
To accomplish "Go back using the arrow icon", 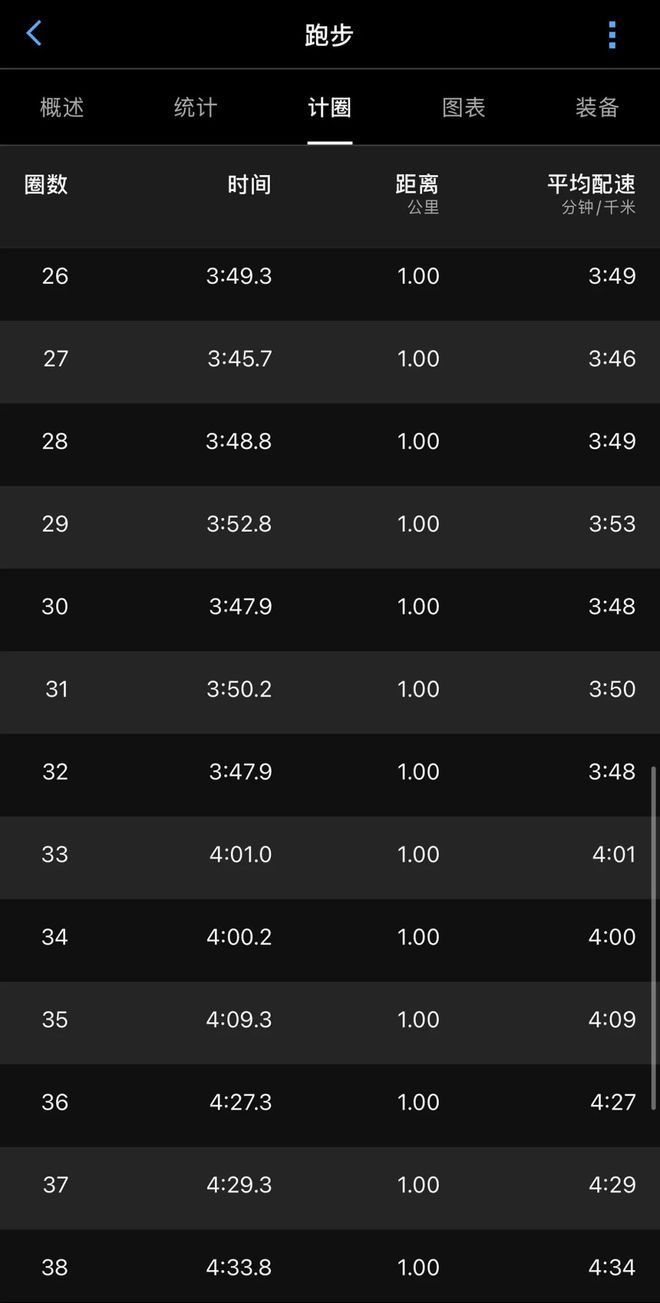I will pyautogui.click(x=34, y=34).
